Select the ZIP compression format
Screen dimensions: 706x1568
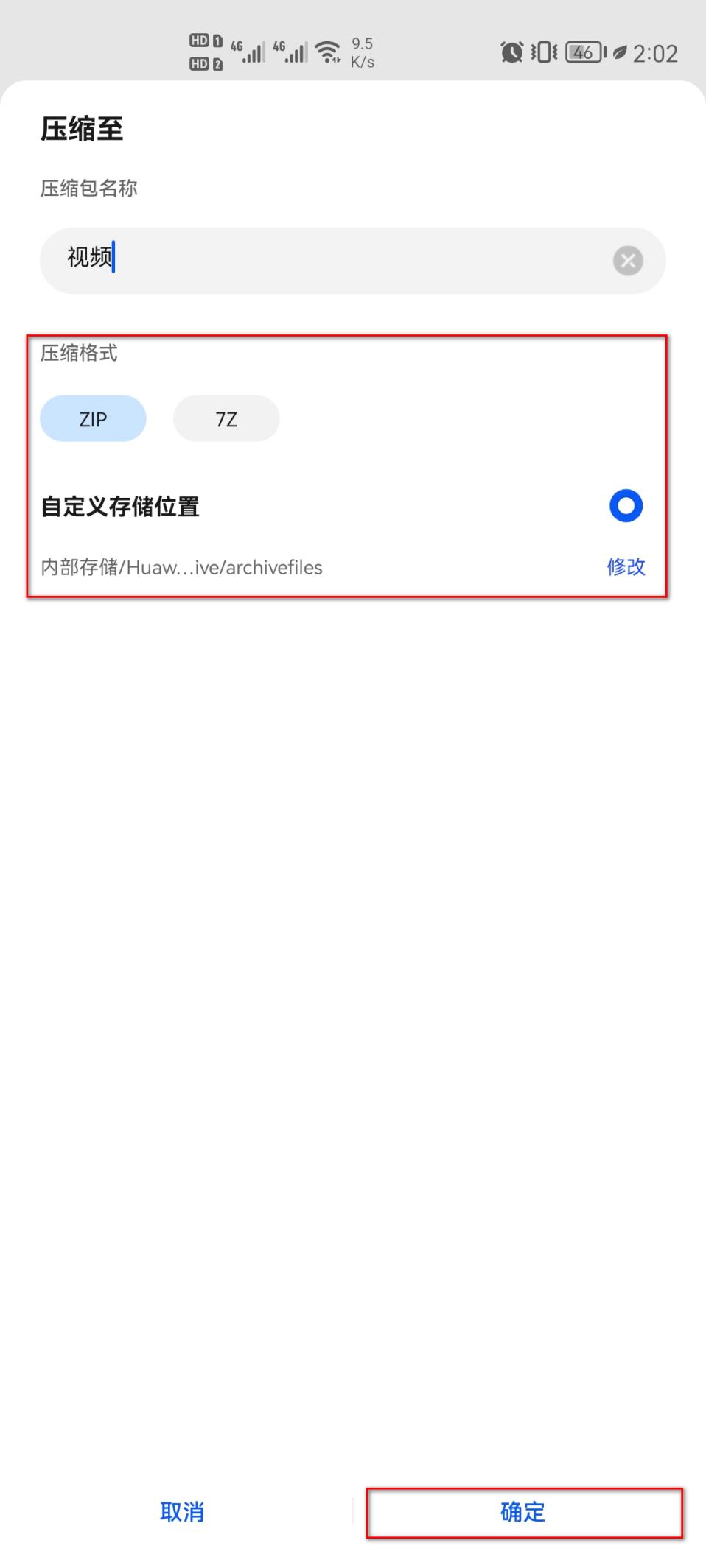point(93,418)
